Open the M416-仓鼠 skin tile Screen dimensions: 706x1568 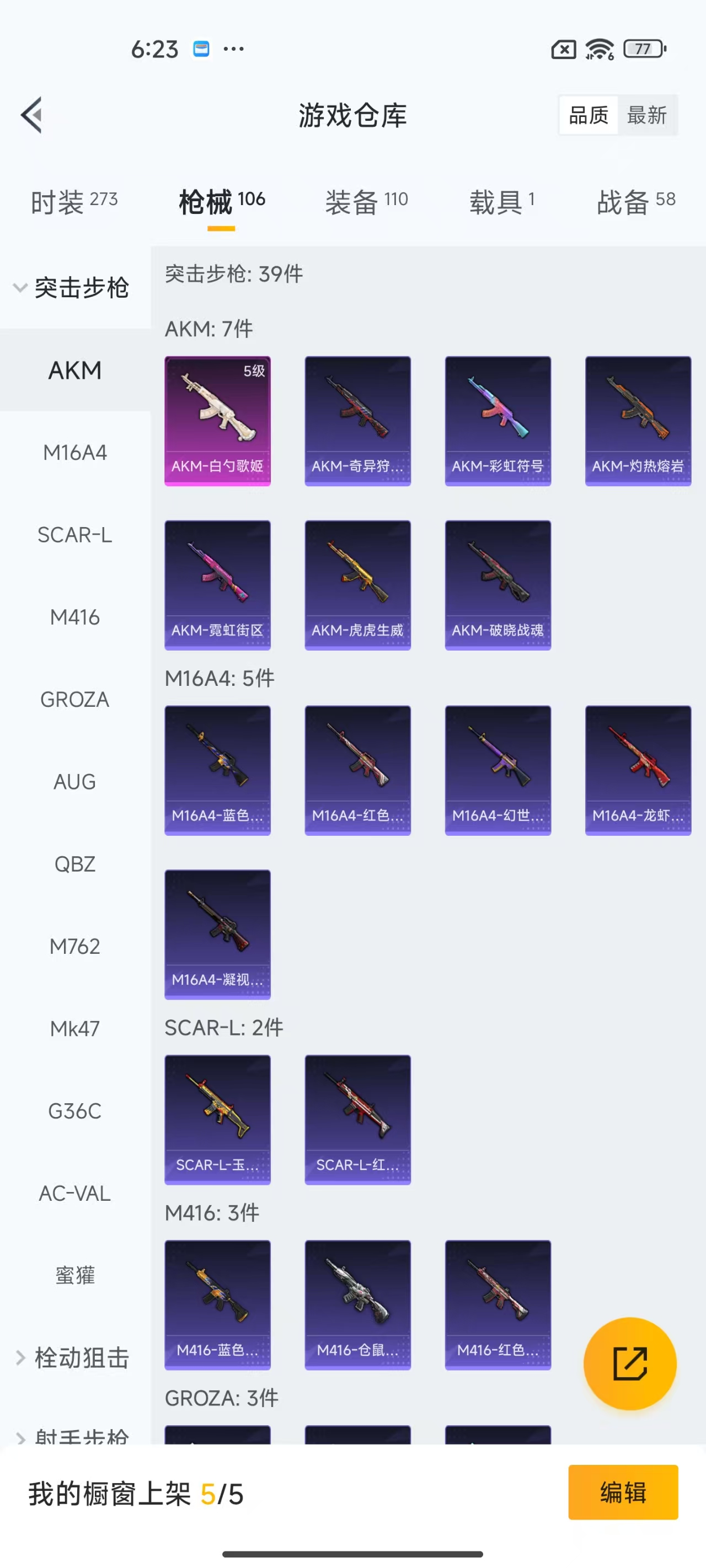click(x=357, y=1304)
